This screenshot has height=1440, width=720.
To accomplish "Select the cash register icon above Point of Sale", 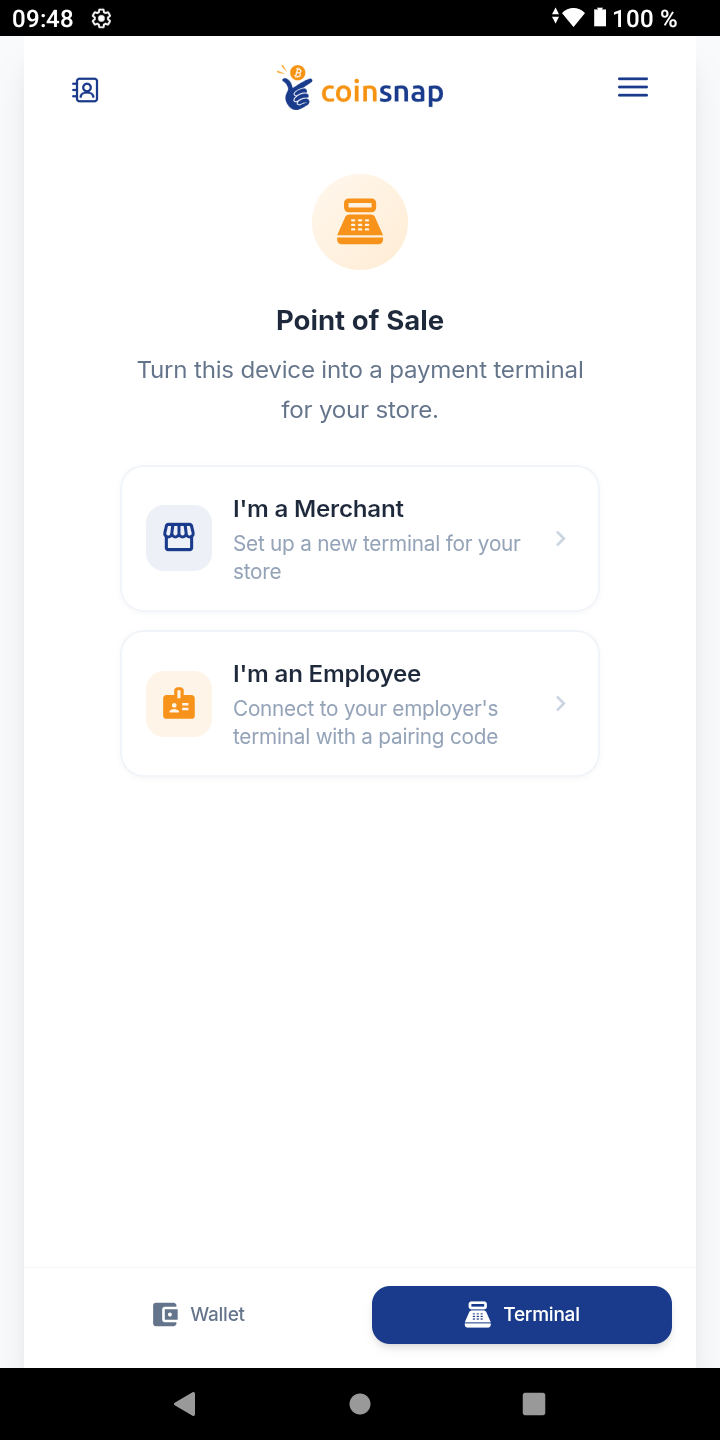I will pyautogui.click(x=360, y=221).
